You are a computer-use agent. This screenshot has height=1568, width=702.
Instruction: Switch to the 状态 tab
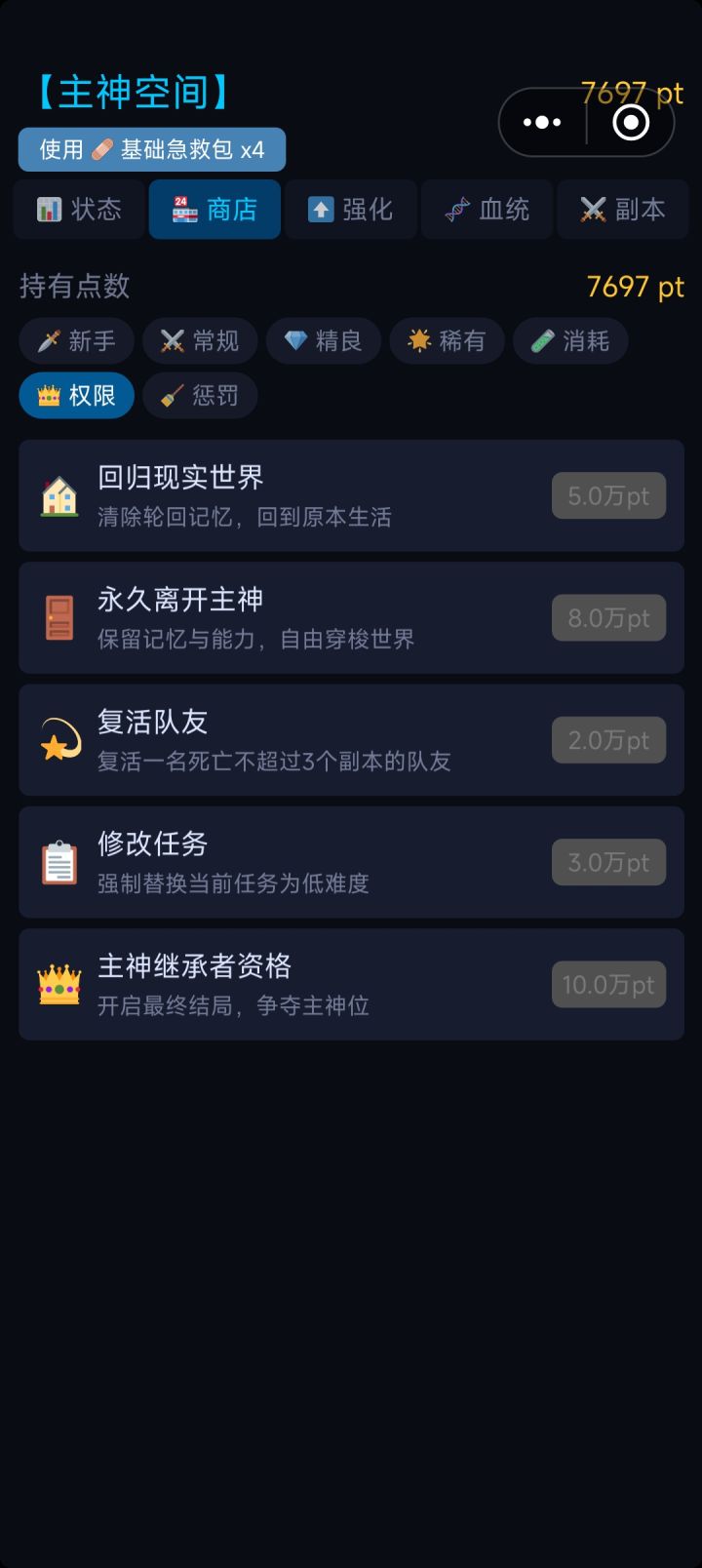pyautogui.click(x=79, y=210)
